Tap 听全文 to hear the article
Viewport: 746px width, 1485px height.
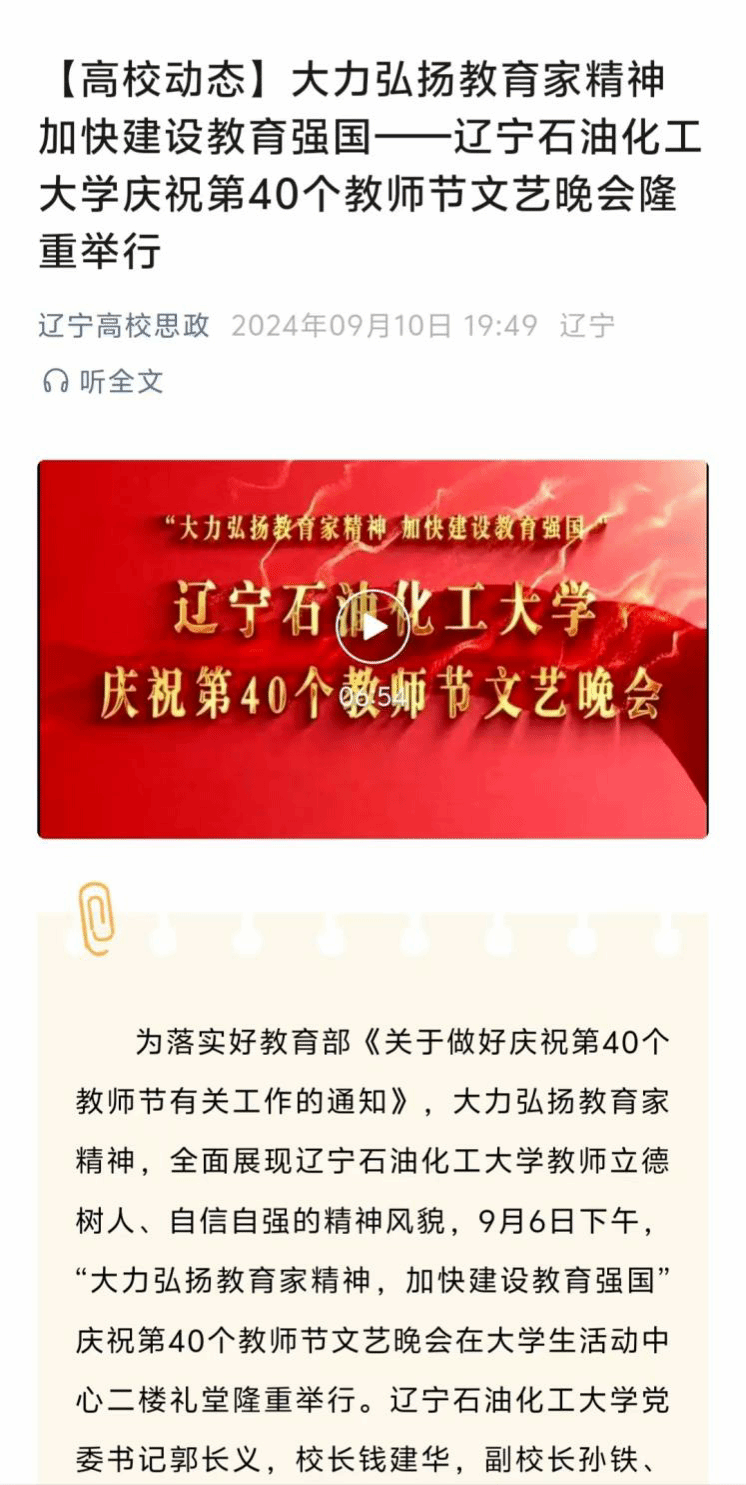(x=104, y=381)
